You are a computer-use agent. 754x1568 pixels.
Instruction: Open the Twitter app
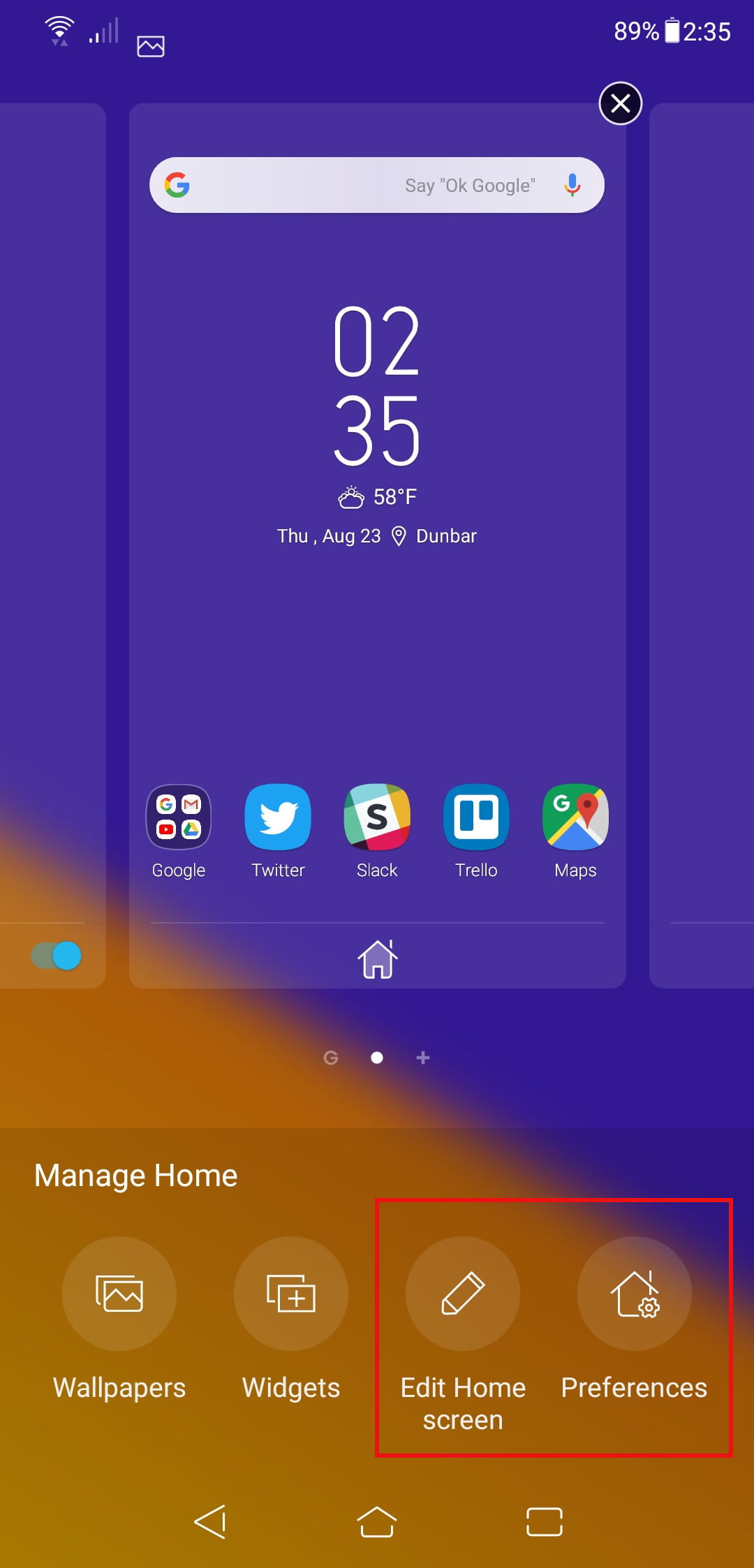[x=278, y=818]
